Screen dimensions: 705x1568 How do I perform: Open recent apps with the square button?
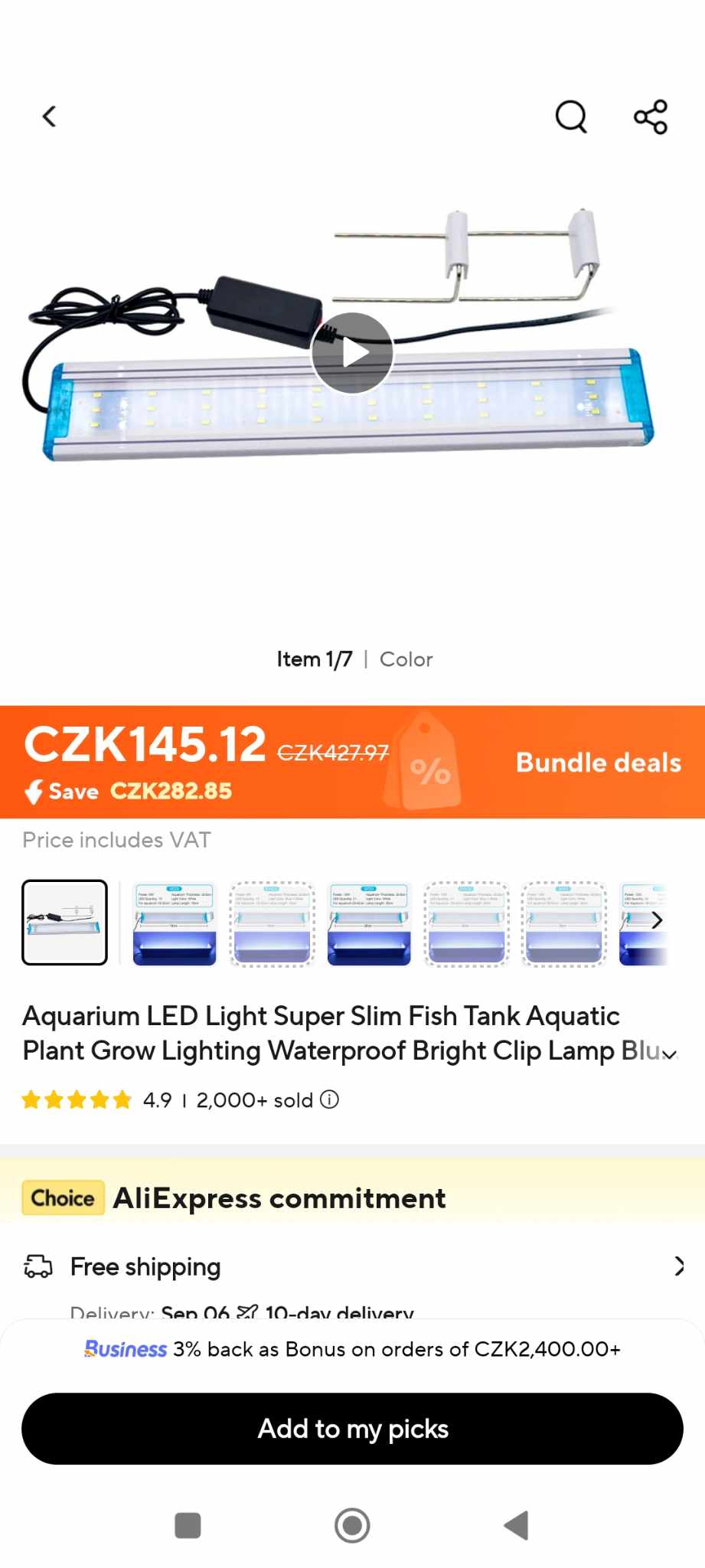click(x=188, y=1525)
